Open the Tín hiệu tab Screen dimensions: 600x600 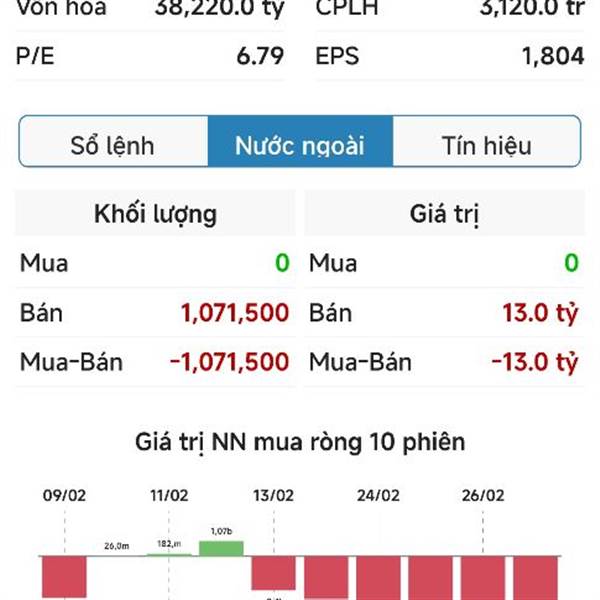[486, 143]
